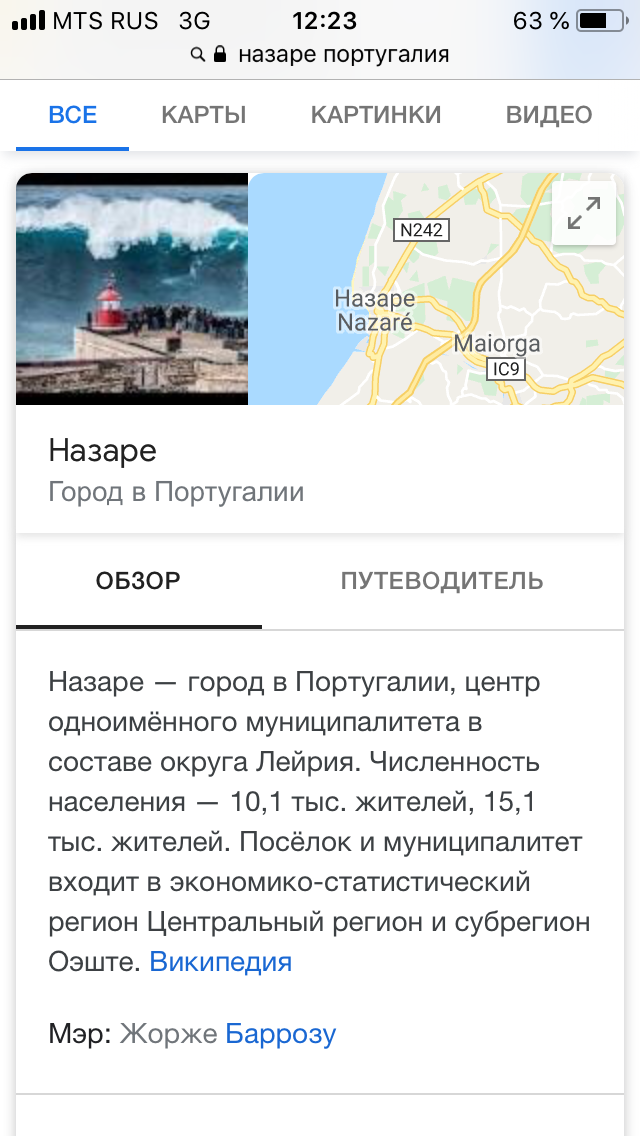Image resolution: width=640 pixels, height=1136 pixels.
Task: Switch to the КАРТИНКИ tab
Action: pyautogui.click(x=376, y=115)
